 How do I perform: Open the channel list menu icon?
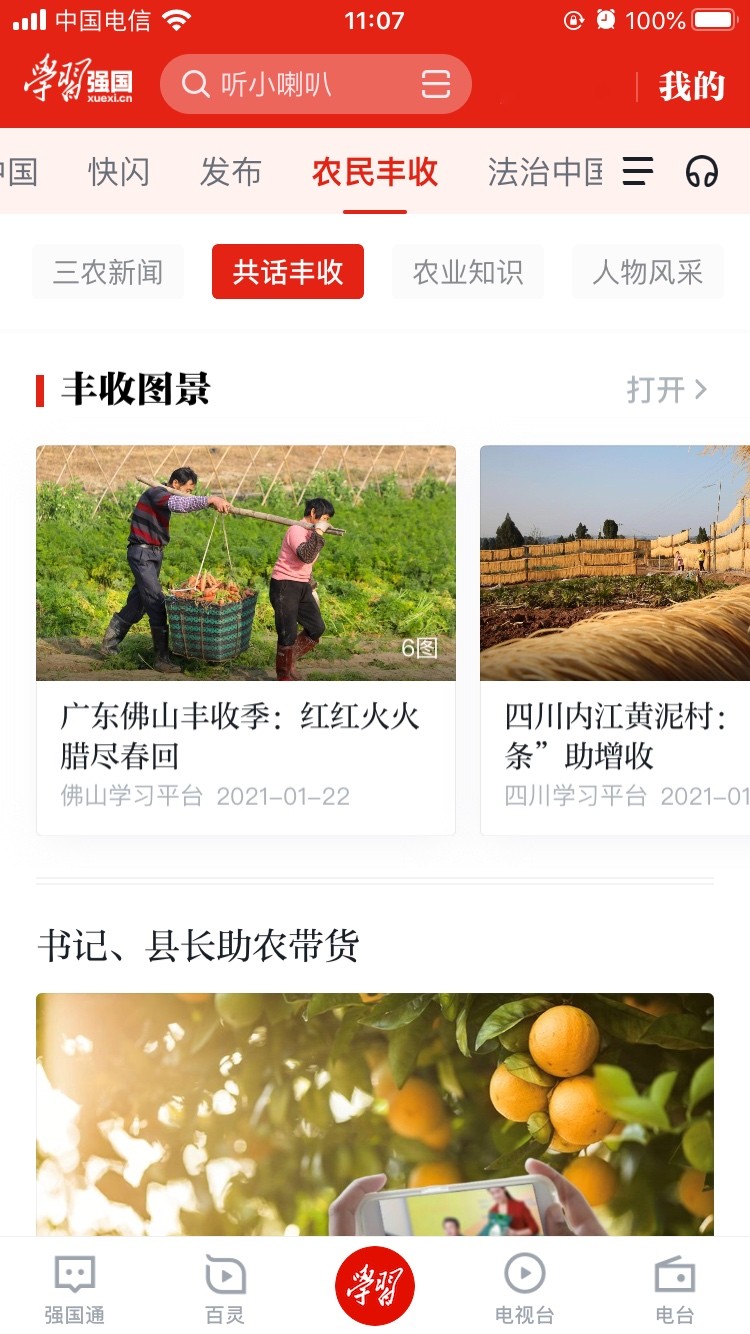coord(638,172)
